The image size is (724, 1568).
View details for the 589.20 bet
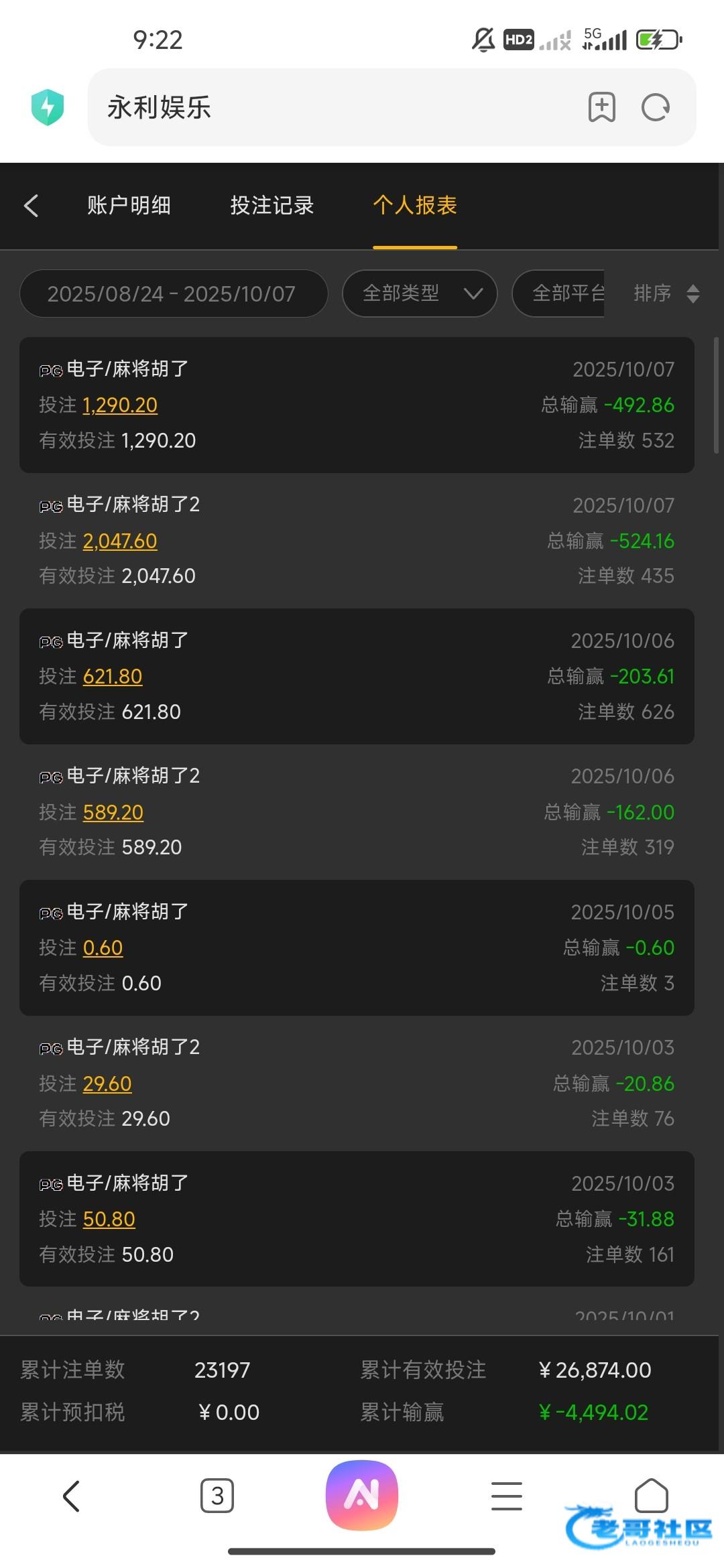(113, 813)
